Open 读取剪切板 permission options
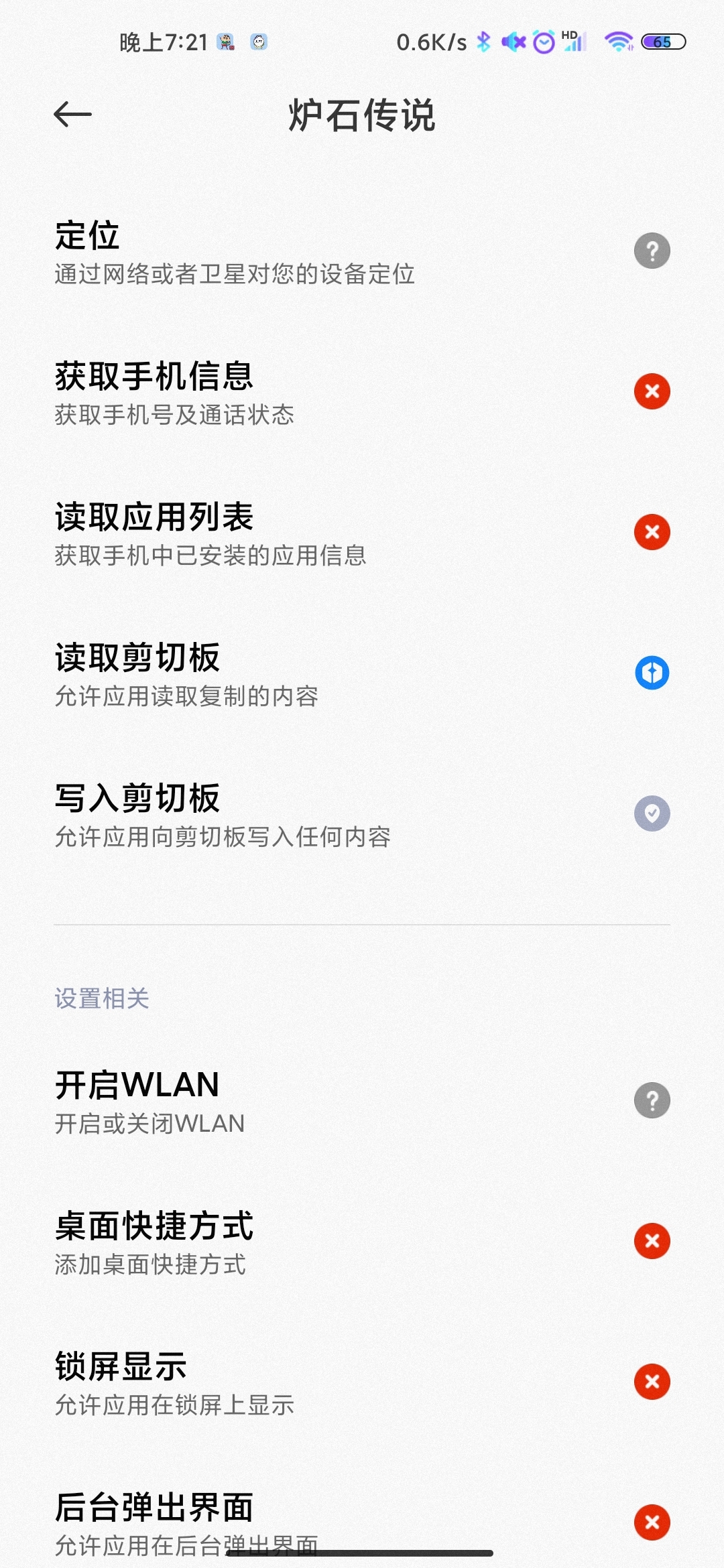 [362, 674]
